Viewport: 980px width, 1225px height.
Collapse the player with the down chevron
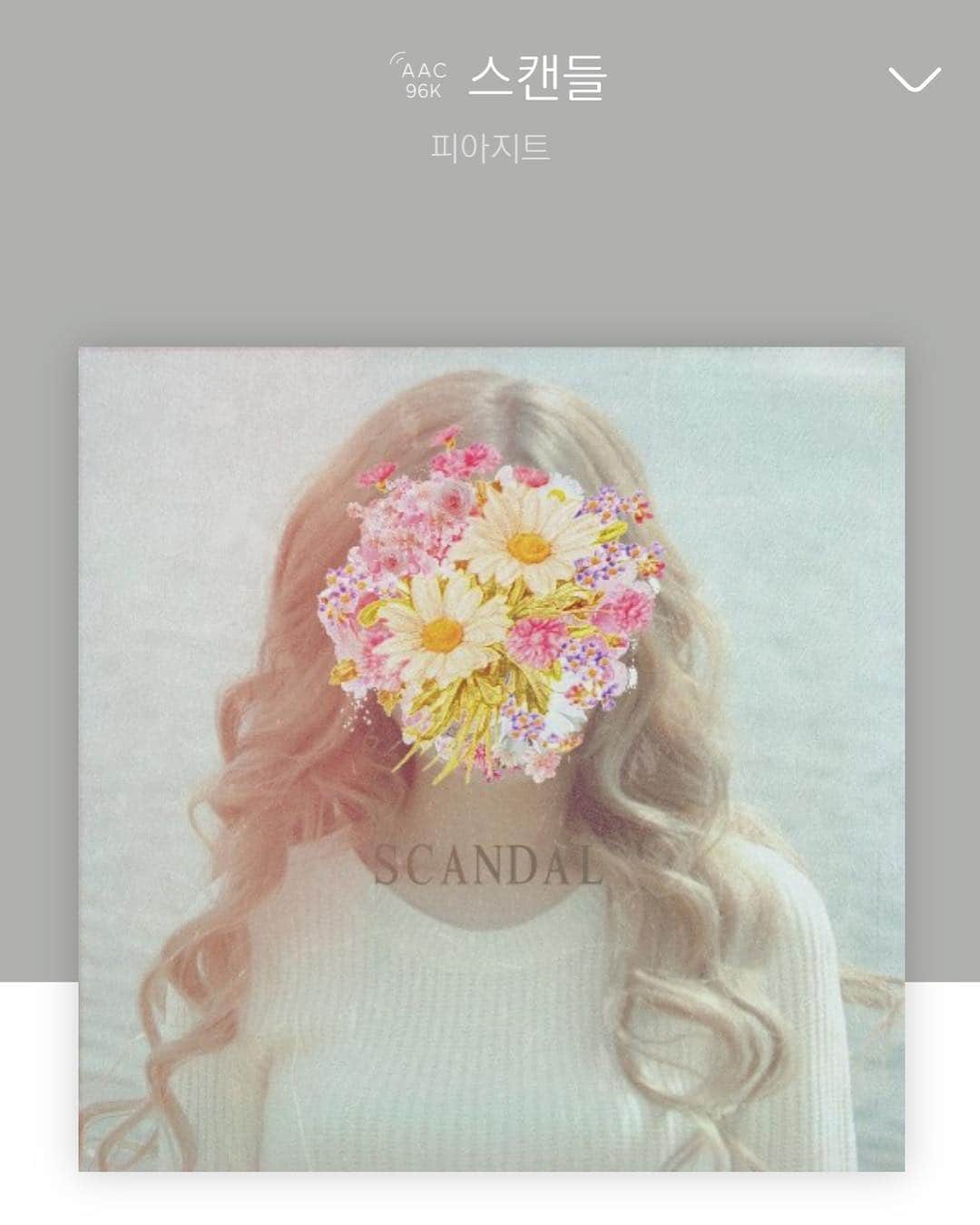[914, 80]
